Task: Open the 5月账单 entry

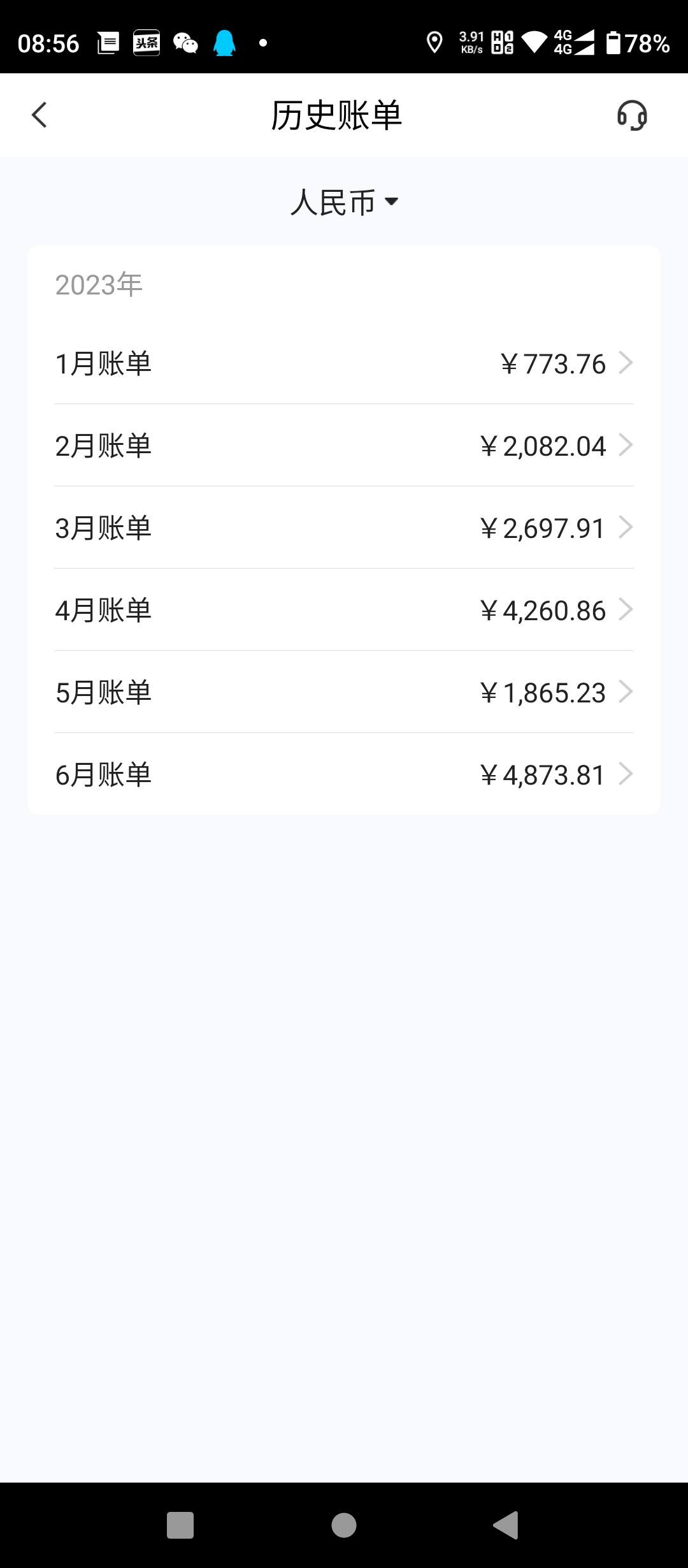Action: pos(344,692)
